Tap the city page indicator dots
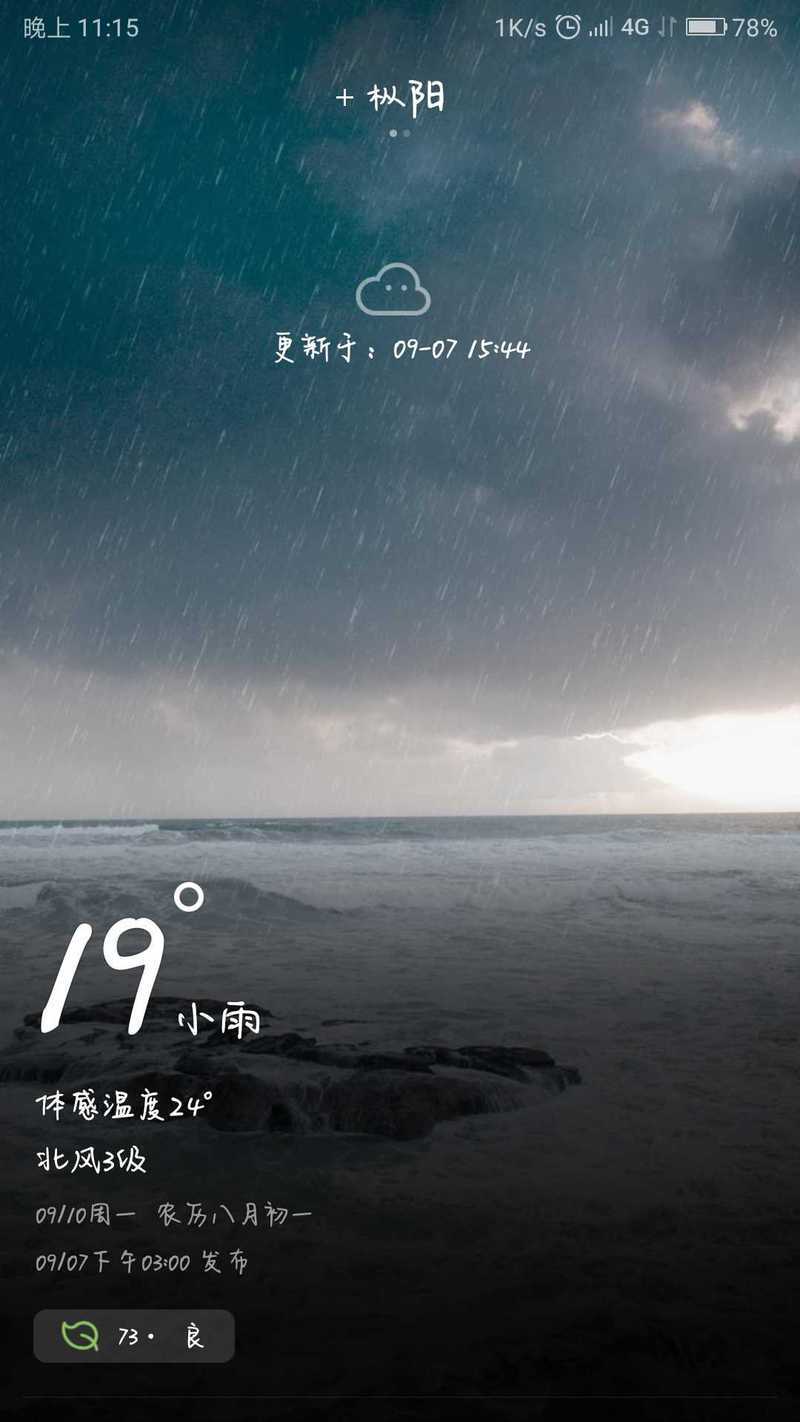800x1422 pixels. 400,133
